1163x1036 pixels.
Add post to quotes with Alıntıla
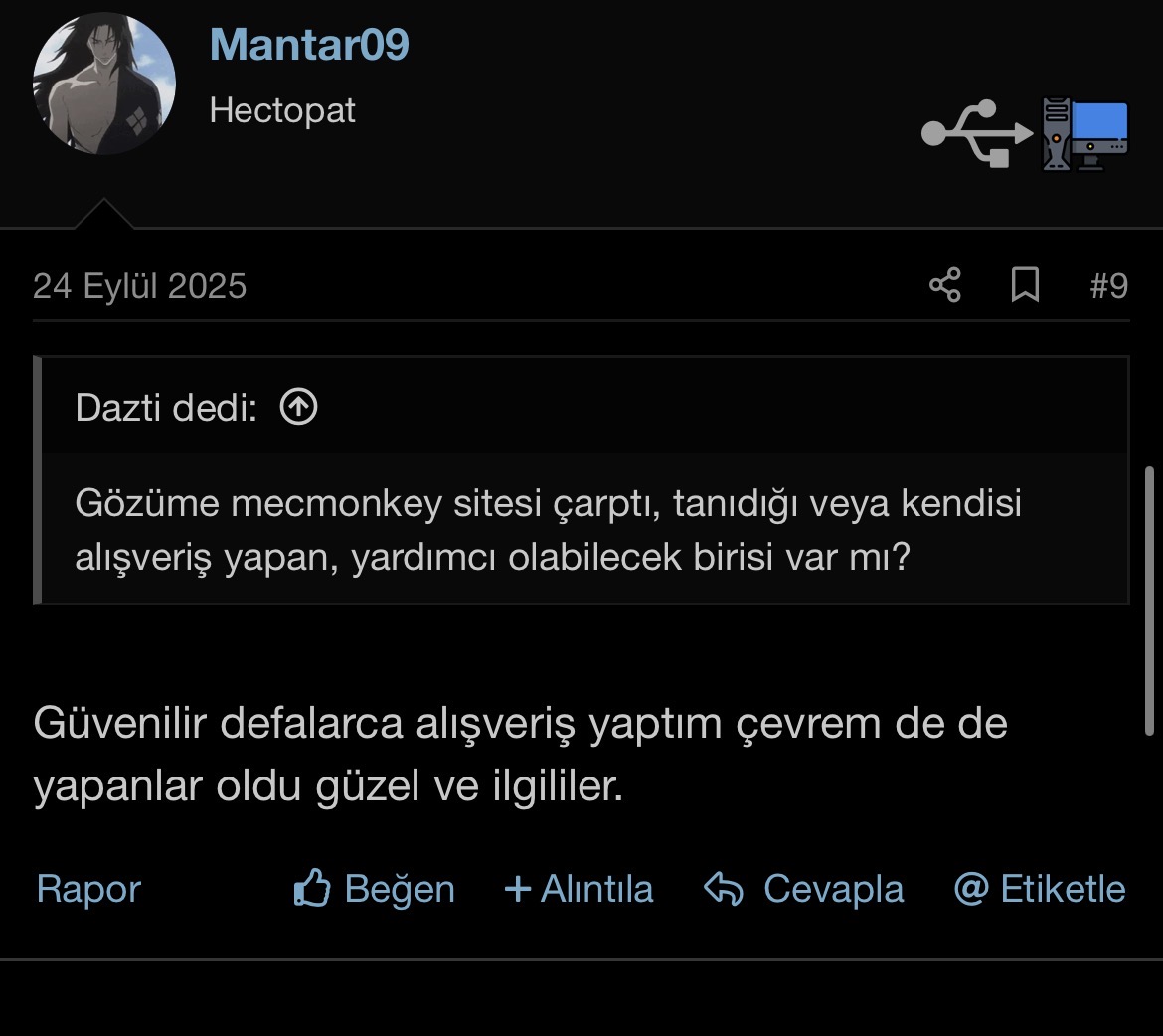[x=580, y=888]
